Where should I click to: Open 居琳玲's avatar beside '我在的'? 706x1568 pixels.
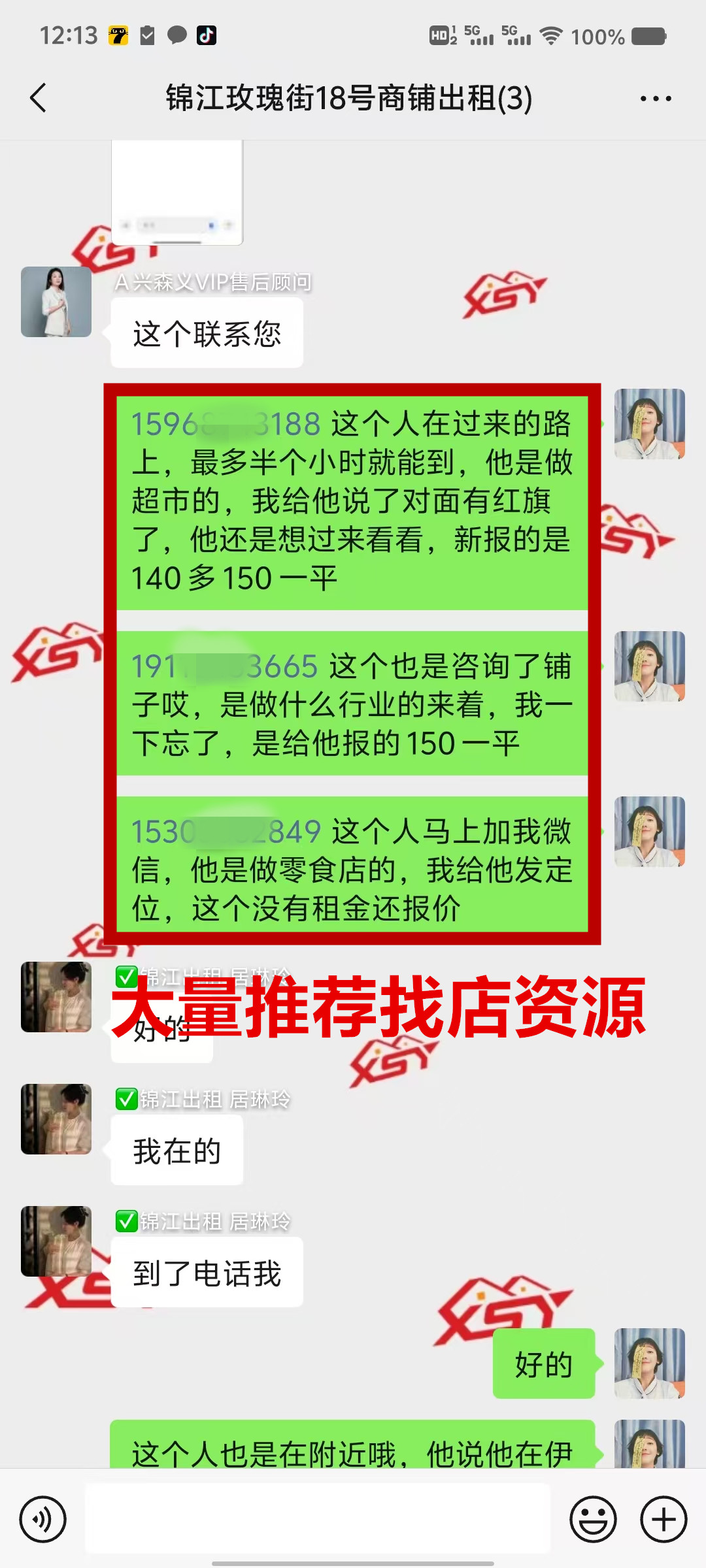coord(56,1119)
